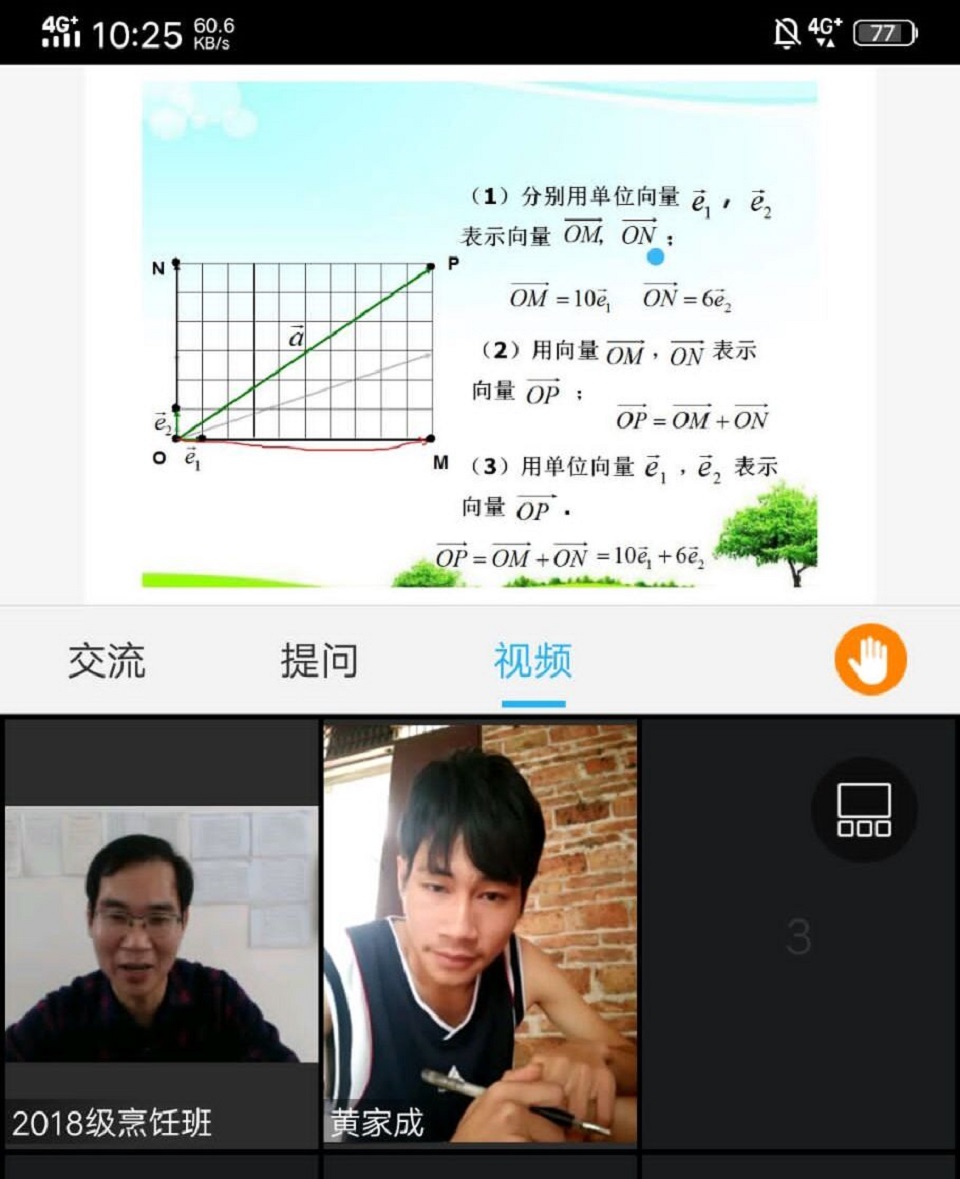The image size is (960, 1179).
Task: Change the video grid layout
Action: coord(864,809)
